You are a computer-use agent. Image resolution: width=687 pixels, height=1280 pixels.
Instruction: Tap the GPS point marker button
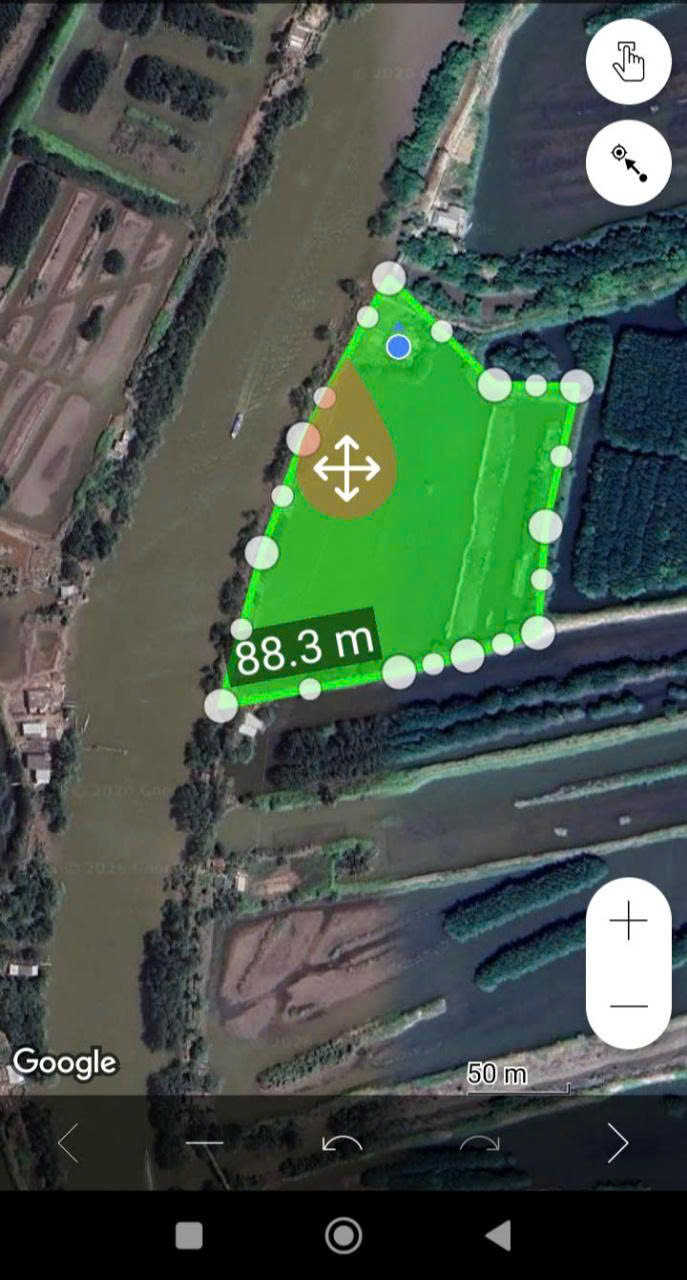(x=628, y=163)
